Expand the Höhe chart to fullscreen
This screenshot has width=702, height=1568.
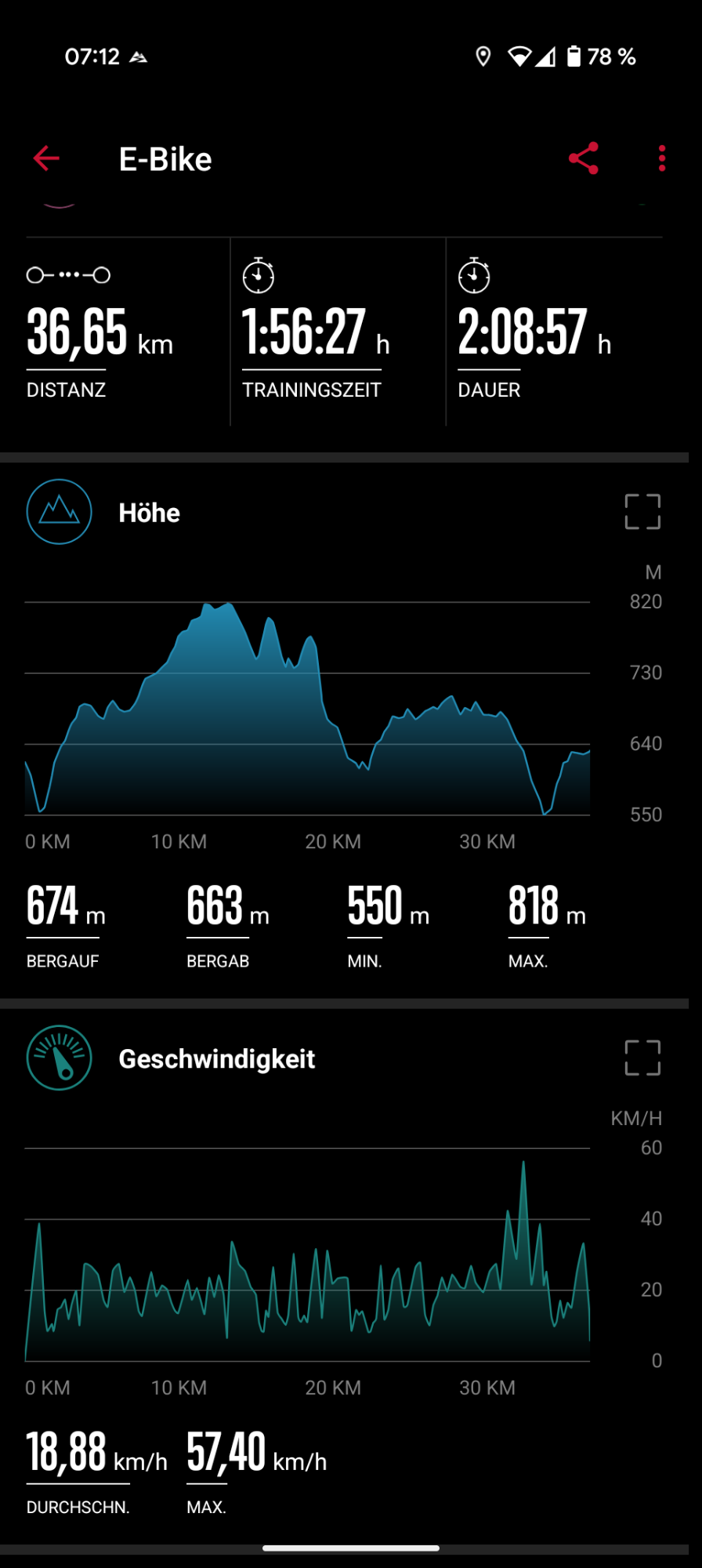tap(642, 512)
